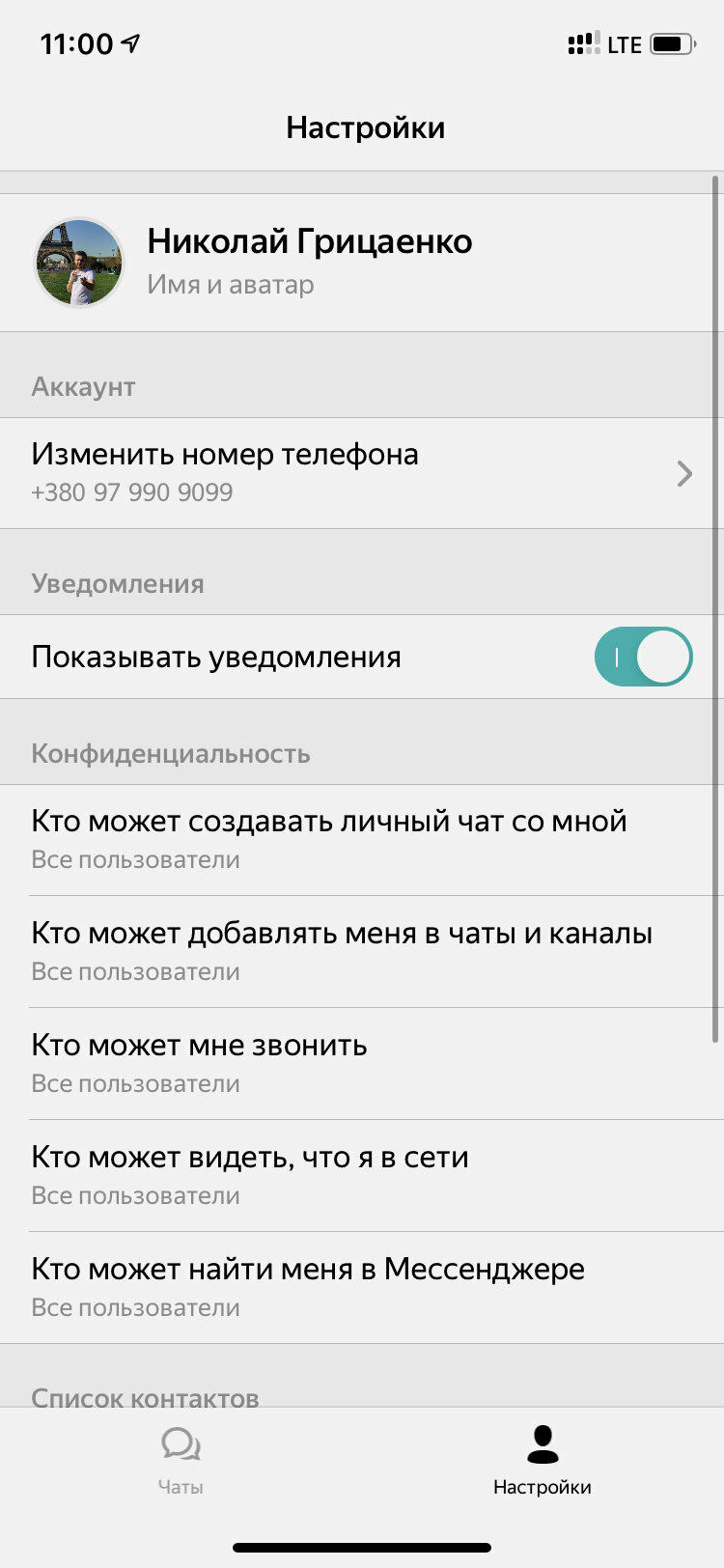Open Кто может добавлять меня в чаты и каналы

[x=362, y=952]
